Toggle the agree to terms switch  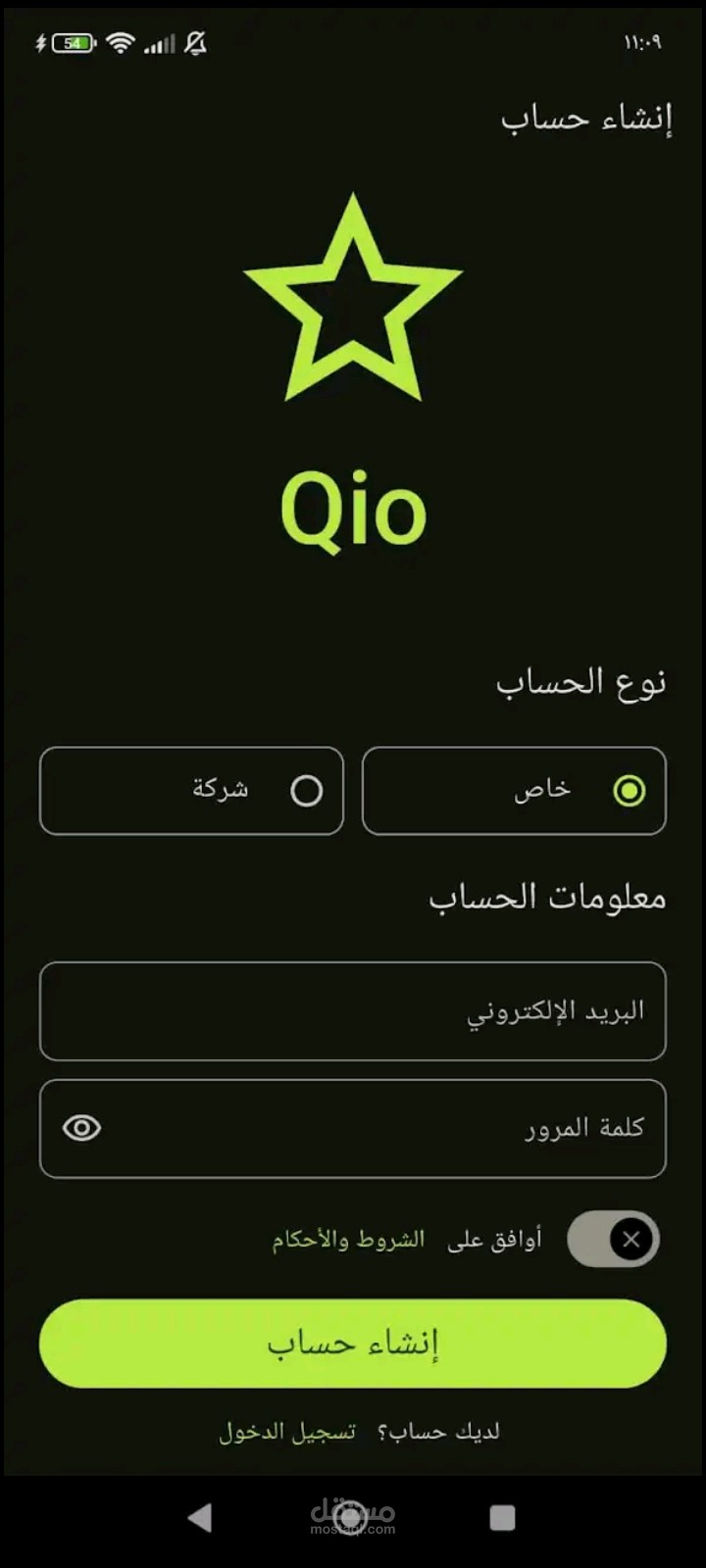point(614,1239)
